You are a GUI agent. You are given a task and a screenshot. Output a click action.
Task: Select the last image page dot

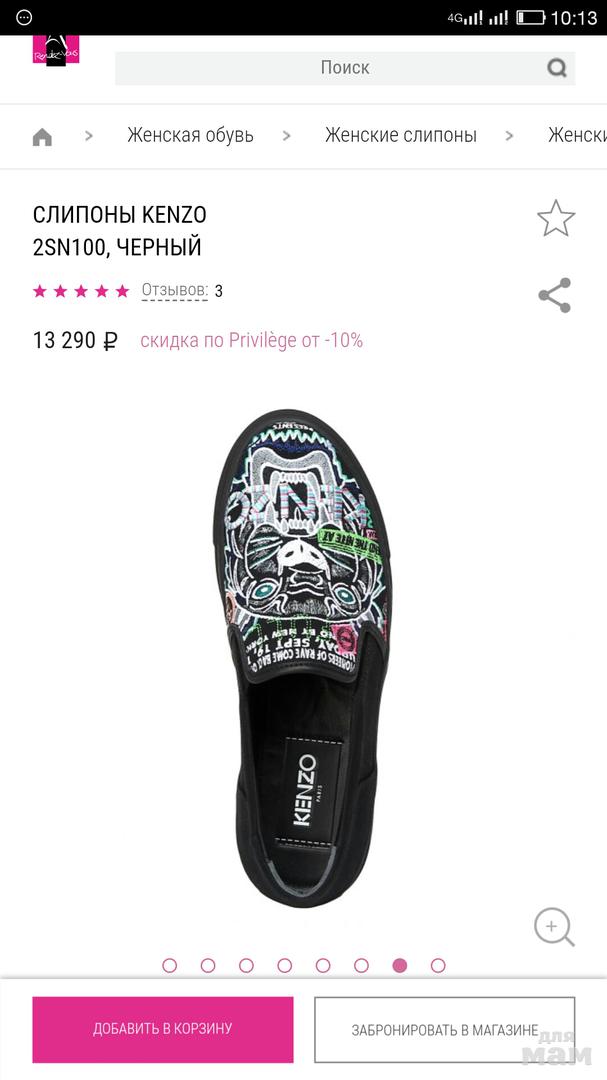[x=438, y=965]
